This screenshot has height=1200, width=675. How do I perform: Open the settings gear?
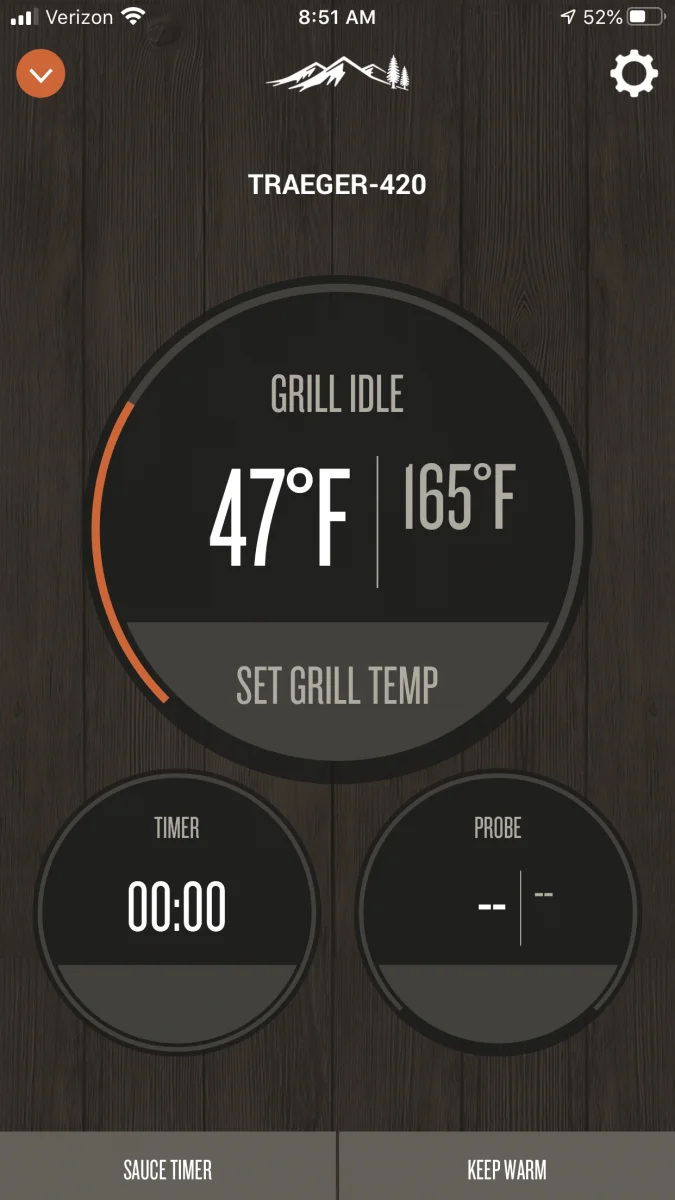point(634,74)
